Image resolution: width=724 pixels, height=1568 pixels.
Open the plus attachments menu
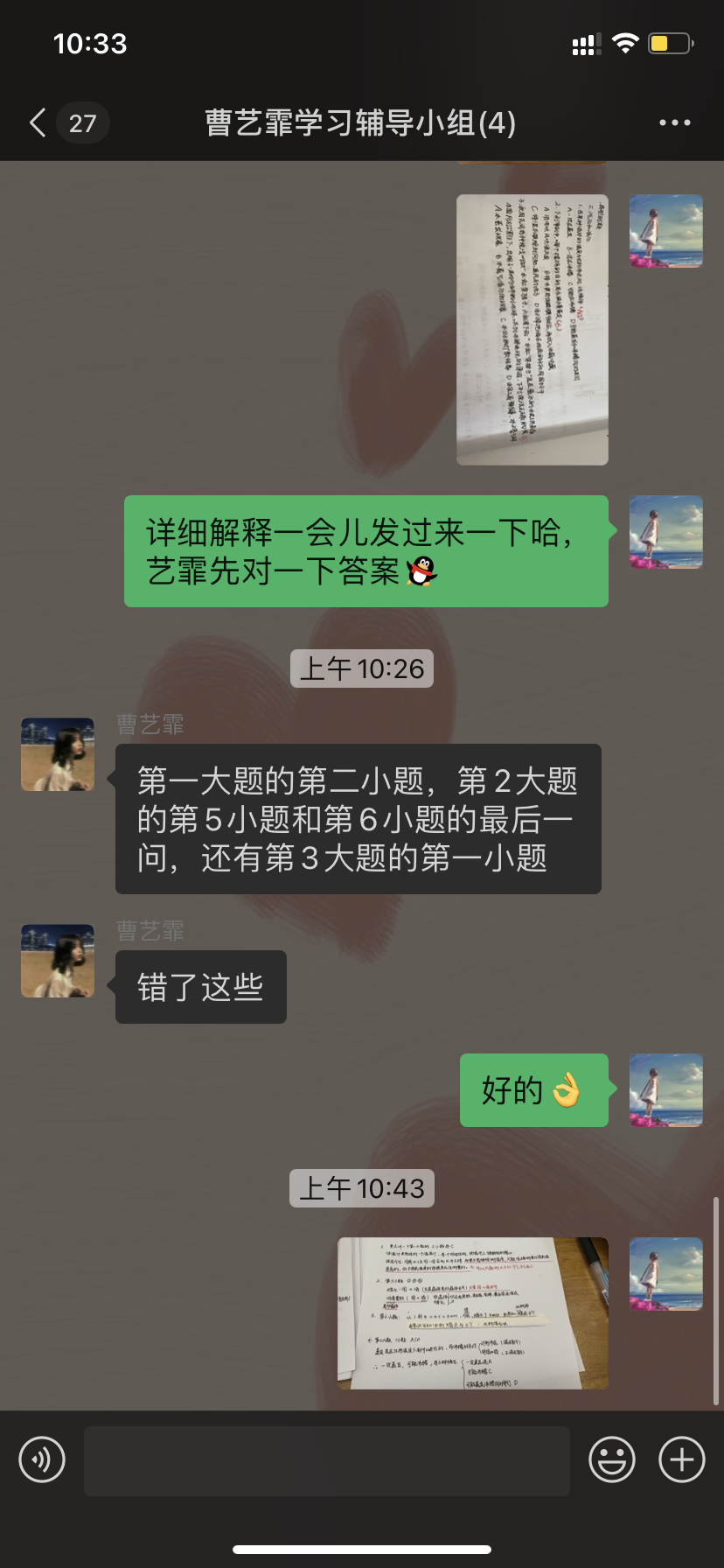coord(682,1459)
